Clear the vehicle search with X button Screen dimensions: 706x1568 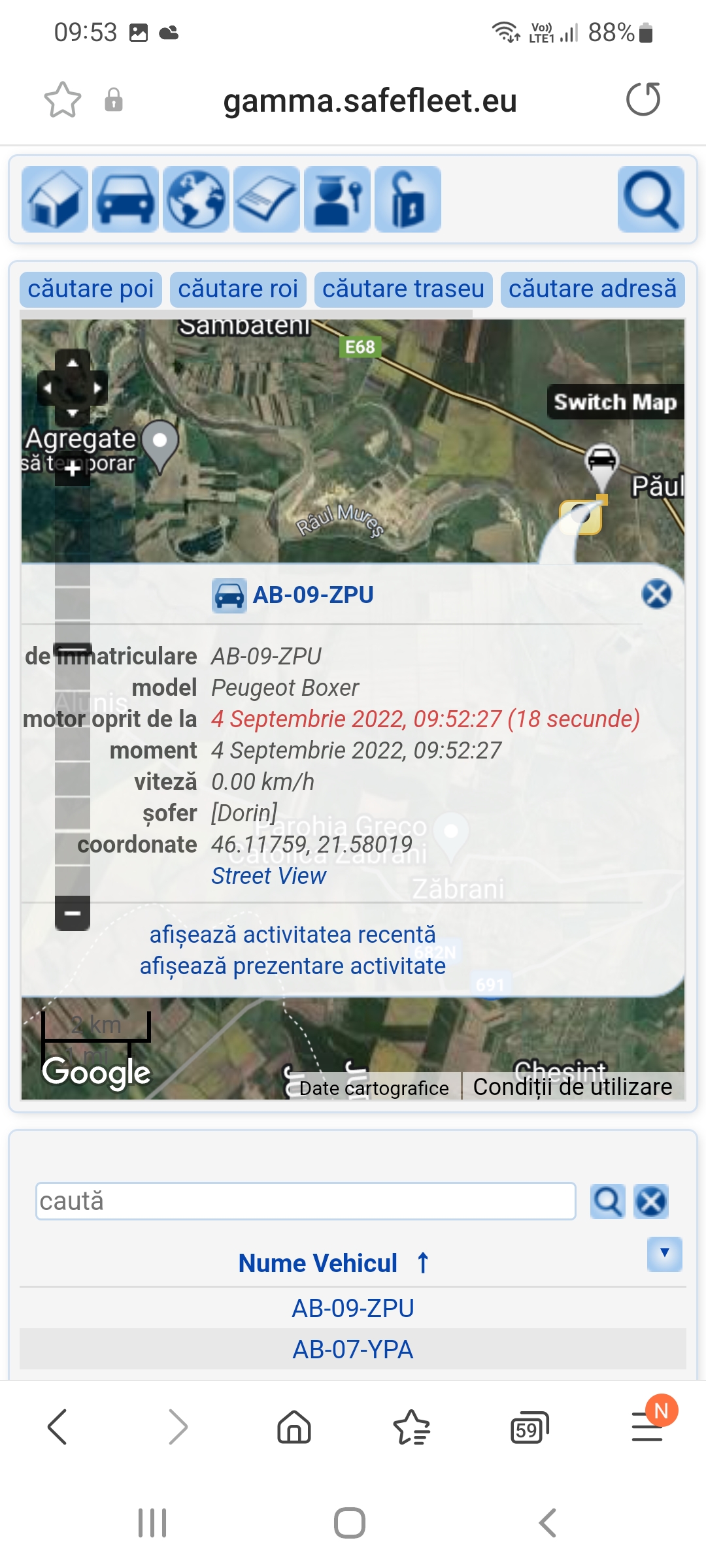point(651,1201)
